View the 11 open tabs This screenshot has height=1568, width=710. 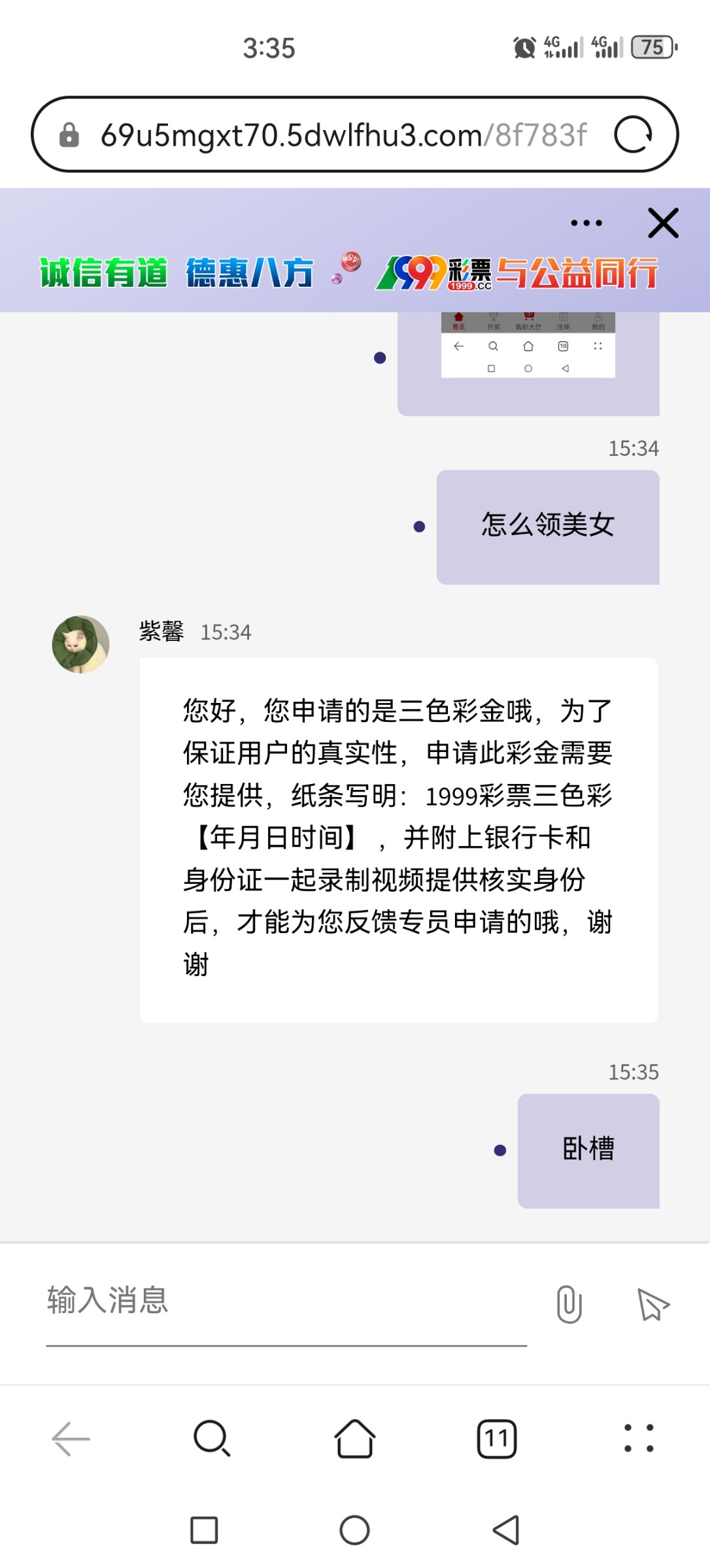click(x=497, y=1439)
